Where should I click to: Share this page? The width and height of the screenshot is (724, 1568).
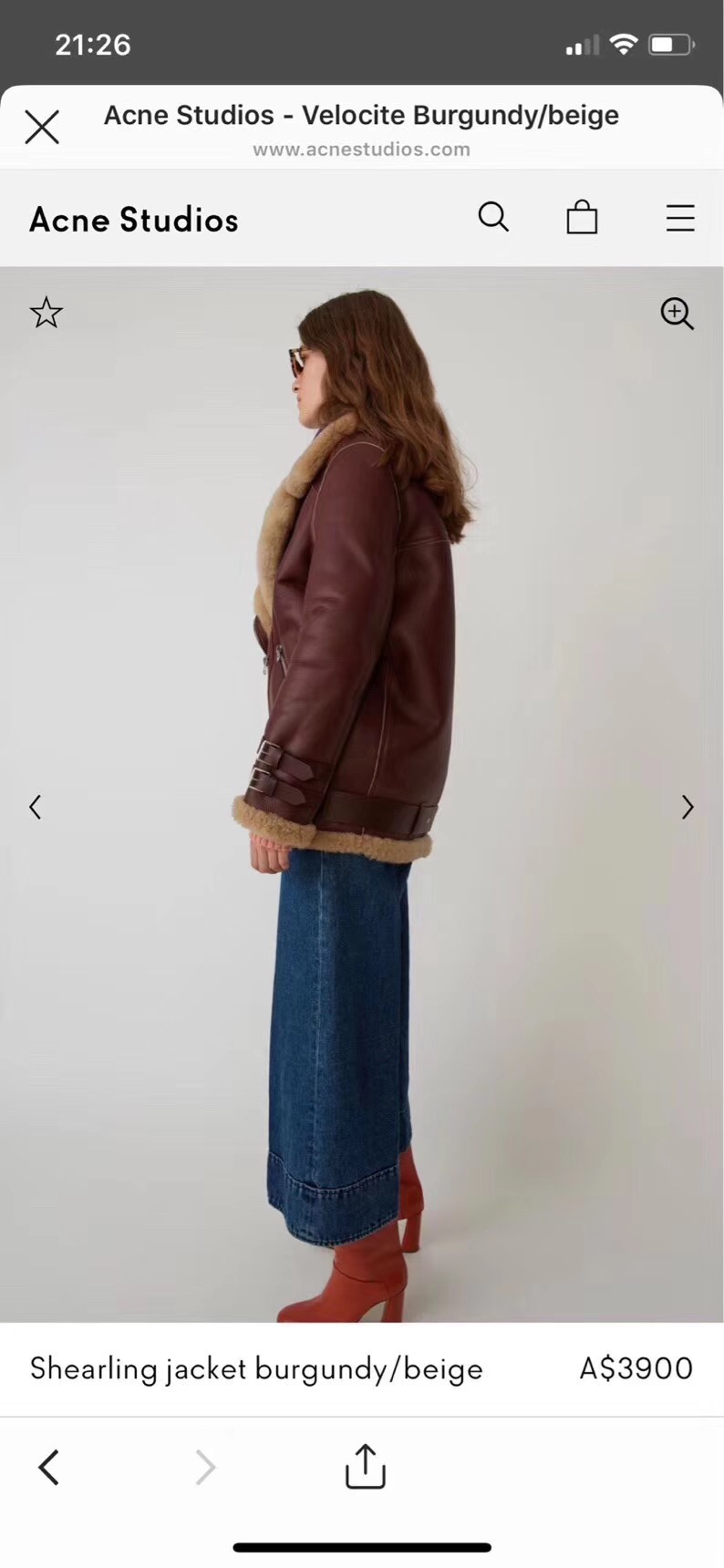point(366,1467)
